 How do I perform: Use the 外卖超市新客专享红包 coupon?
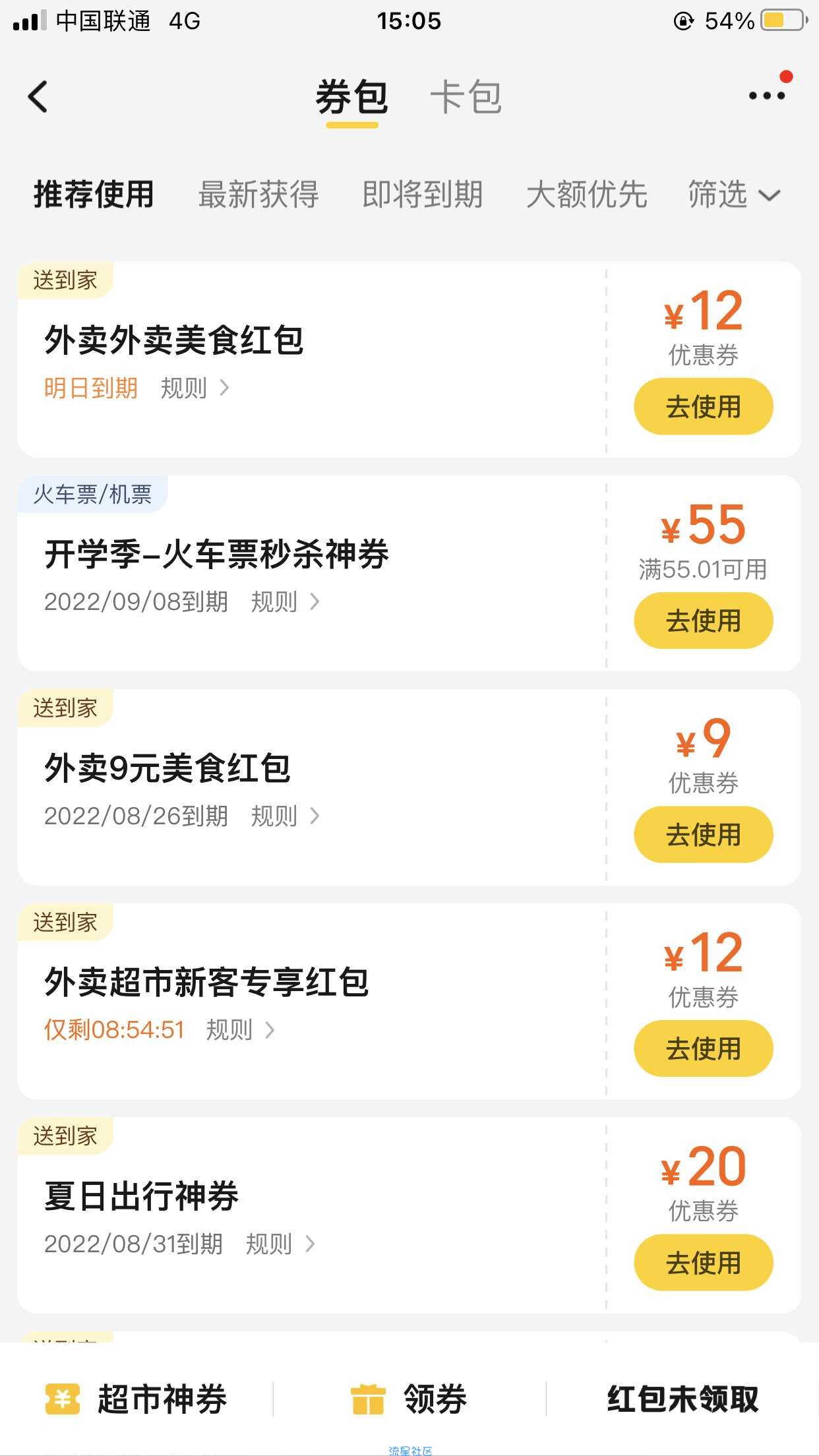(x=703, y=1048)
